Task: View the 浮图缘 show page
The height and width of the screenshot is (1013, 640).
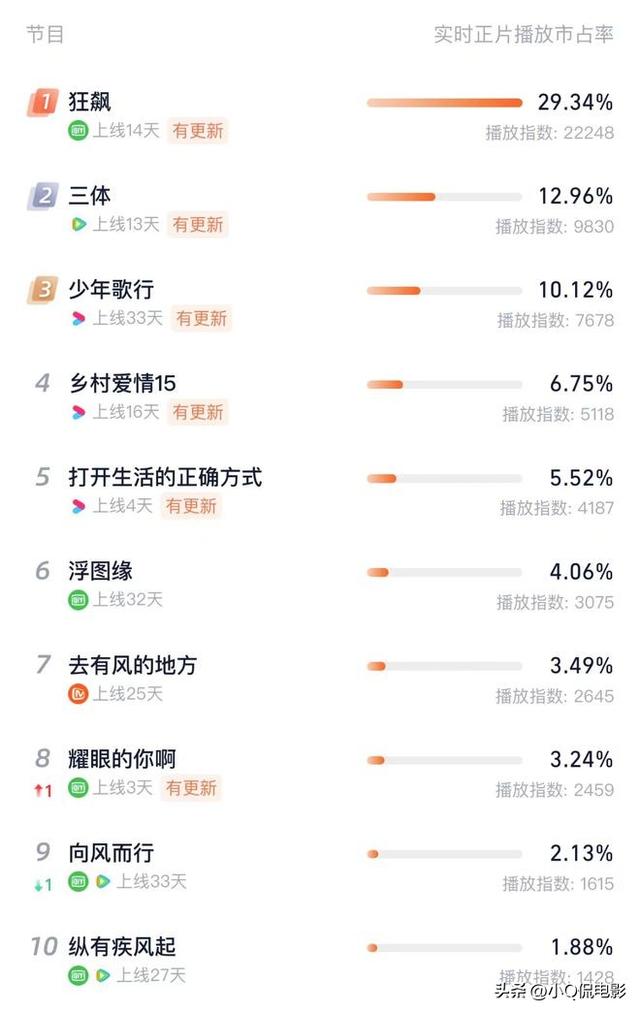Action: tap(100, 571)
